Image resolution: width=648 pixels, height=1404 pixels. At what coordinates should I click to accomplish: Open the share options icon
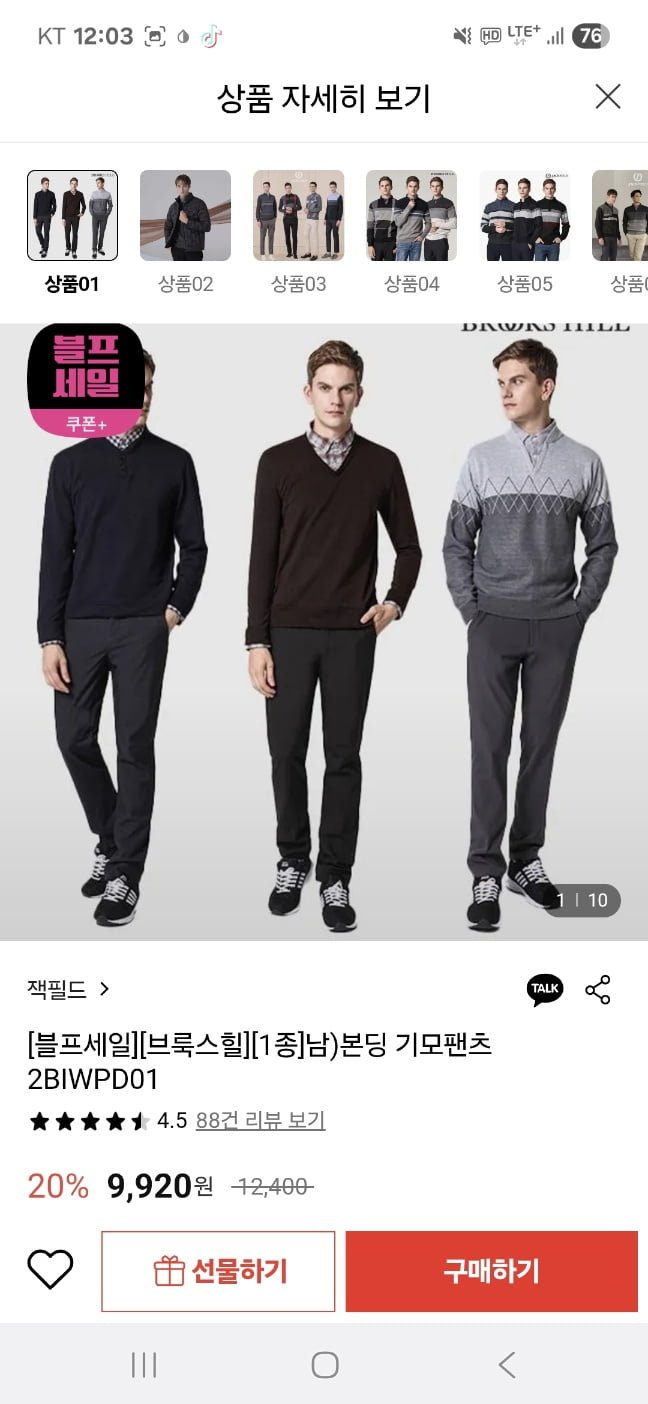coord(598,989)
